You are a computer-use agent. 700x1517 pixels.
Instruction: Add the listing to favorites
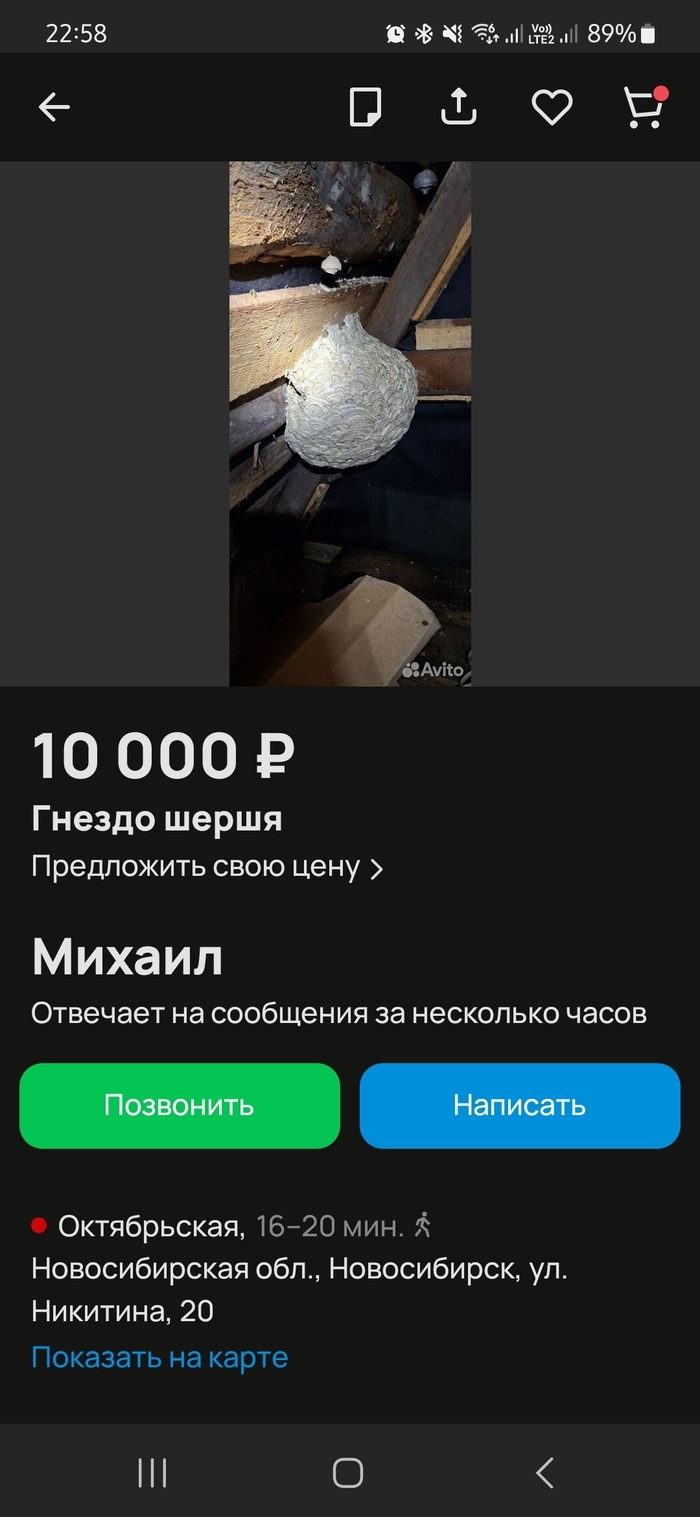[551, 107]
